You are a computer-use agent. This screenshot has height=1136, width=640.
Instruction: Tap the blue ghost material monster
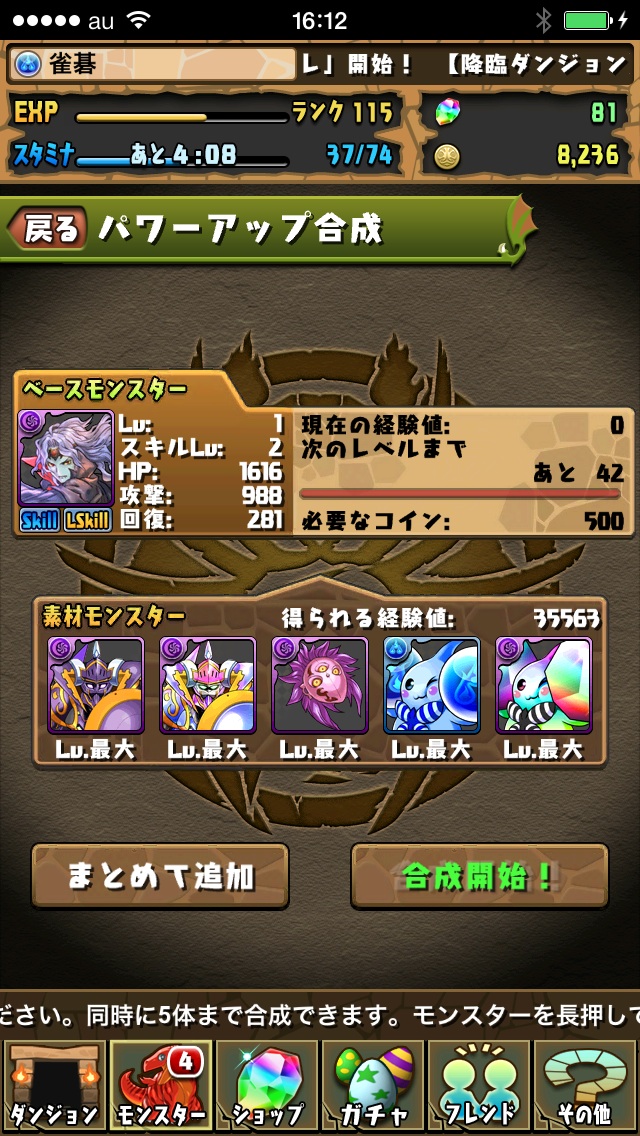tap(432, 686)
